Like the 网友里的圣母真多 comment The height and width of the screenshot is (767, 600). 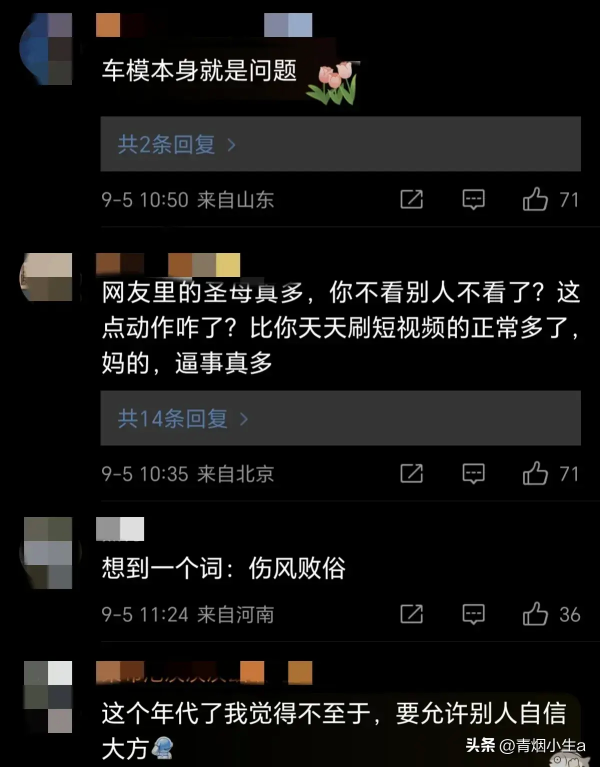[x=537, y=473]
